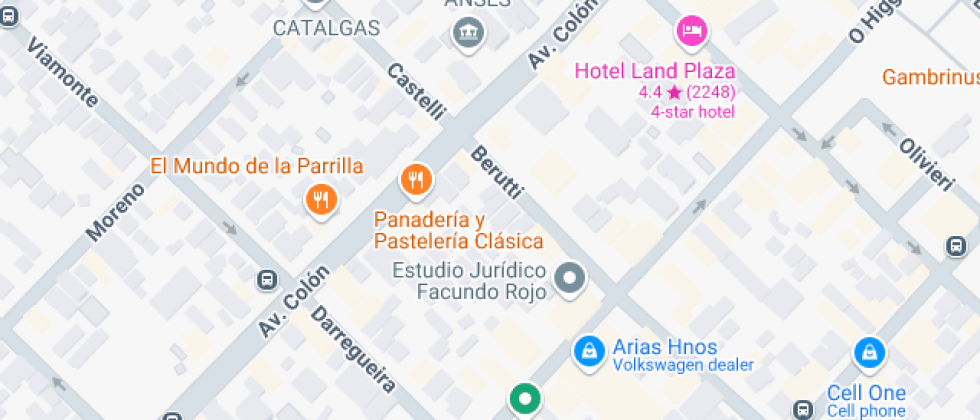Open Estudio Jurídico Facundo Rojo marker
Image resolution: width=980 pixels, height=420 pixels.
571,279
